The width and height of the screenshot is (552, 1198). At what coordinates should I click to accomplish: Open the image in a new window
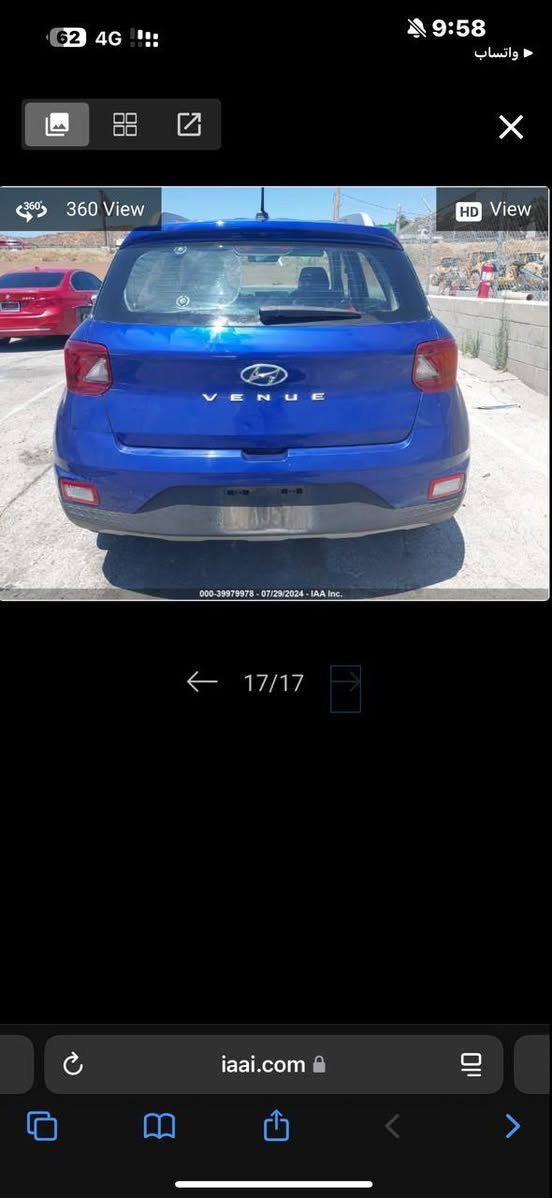tap(189, 124)
